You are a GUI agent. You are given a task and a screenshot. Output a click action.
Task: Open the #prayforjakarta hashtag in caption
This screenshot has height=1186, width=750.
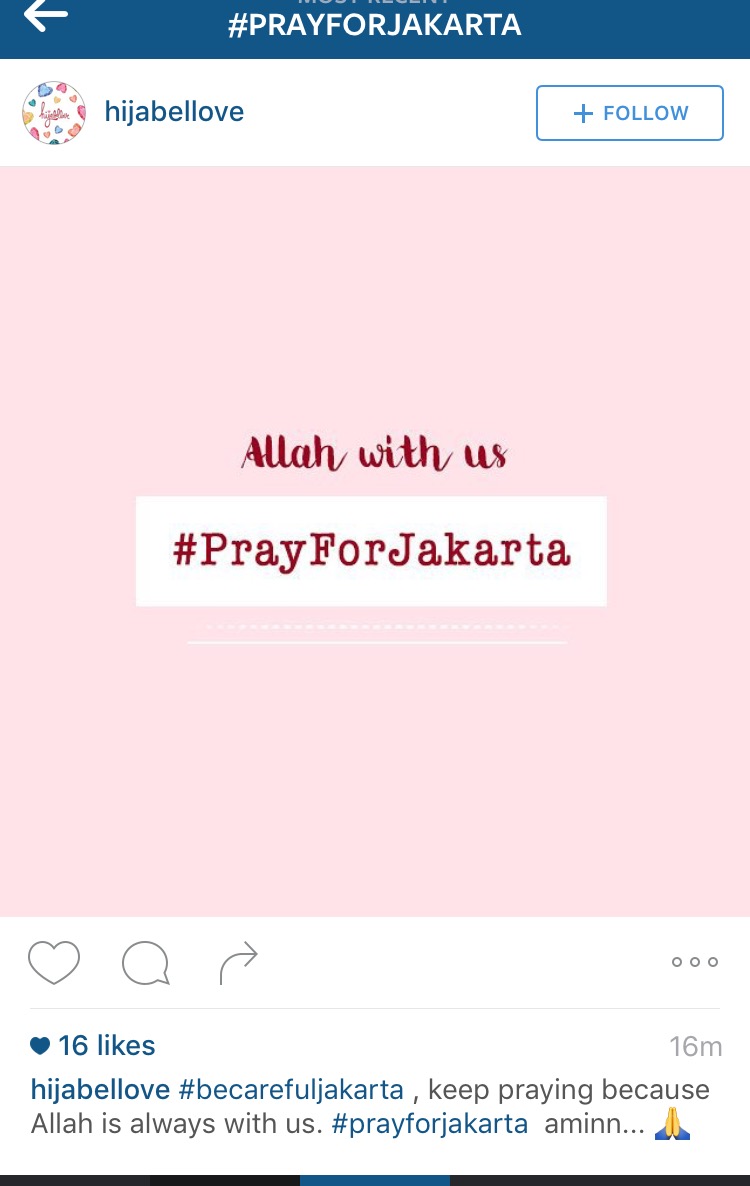pos(429,1123)
